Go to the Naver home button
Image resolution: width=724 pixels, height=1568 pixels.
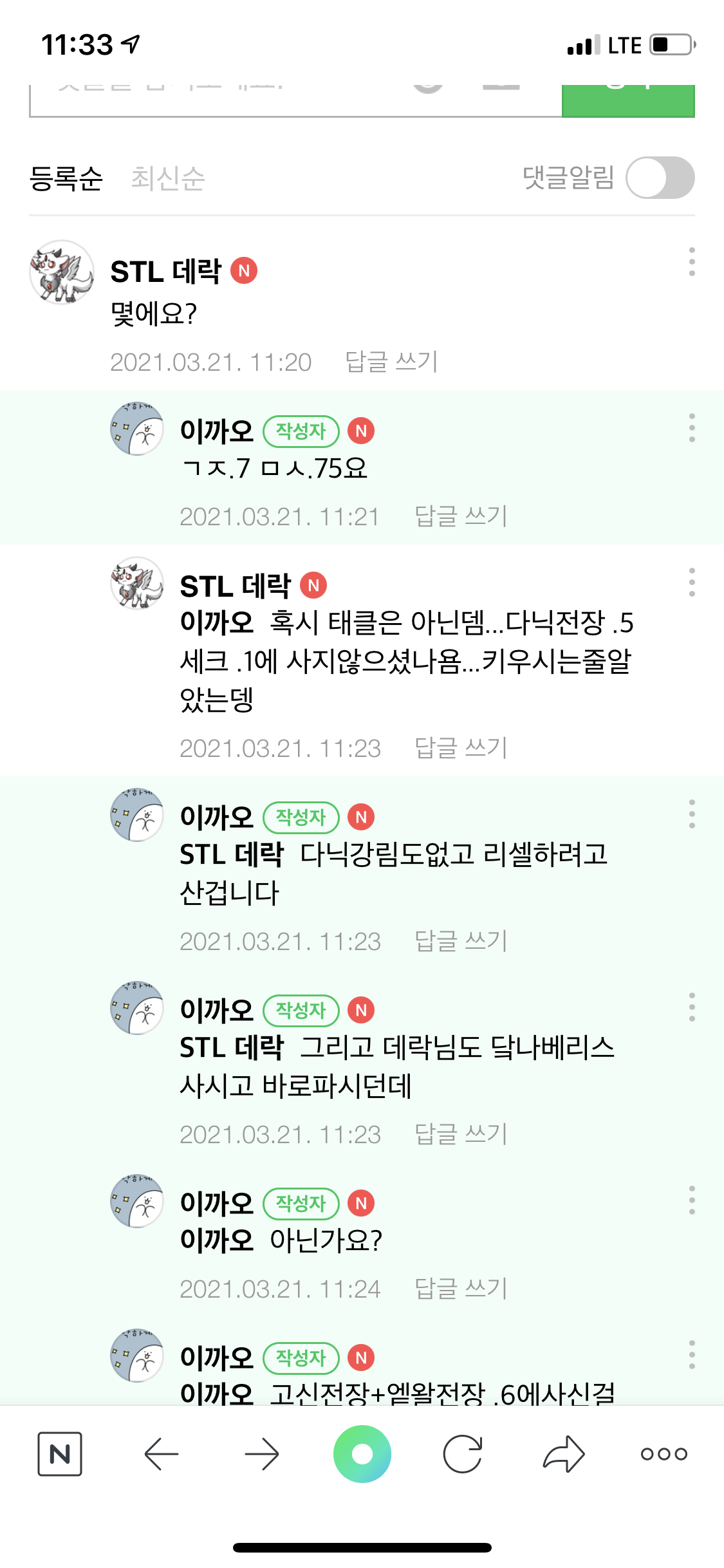tap(60, 1454)
